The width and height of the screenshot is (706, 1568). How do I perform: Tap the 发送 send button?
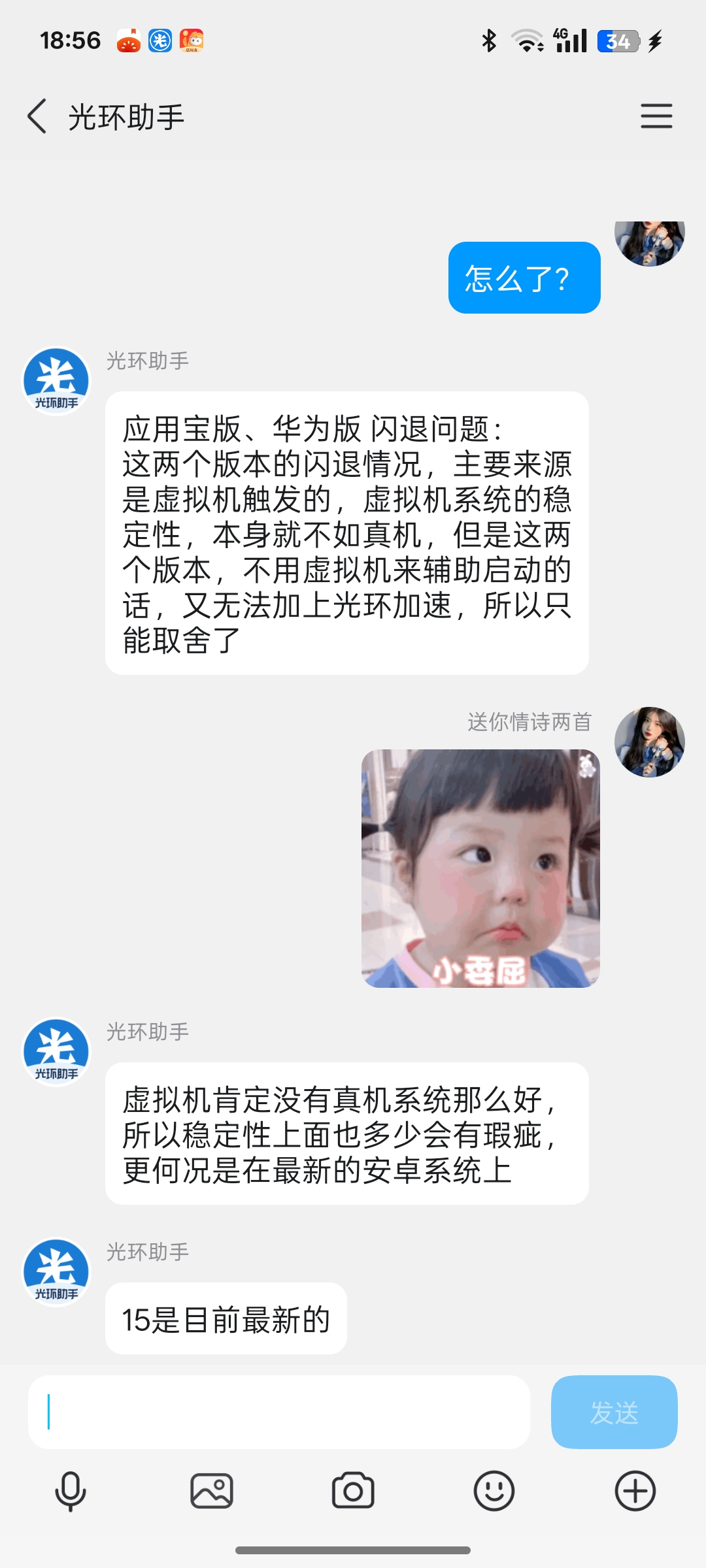[x=614, y=1413]
